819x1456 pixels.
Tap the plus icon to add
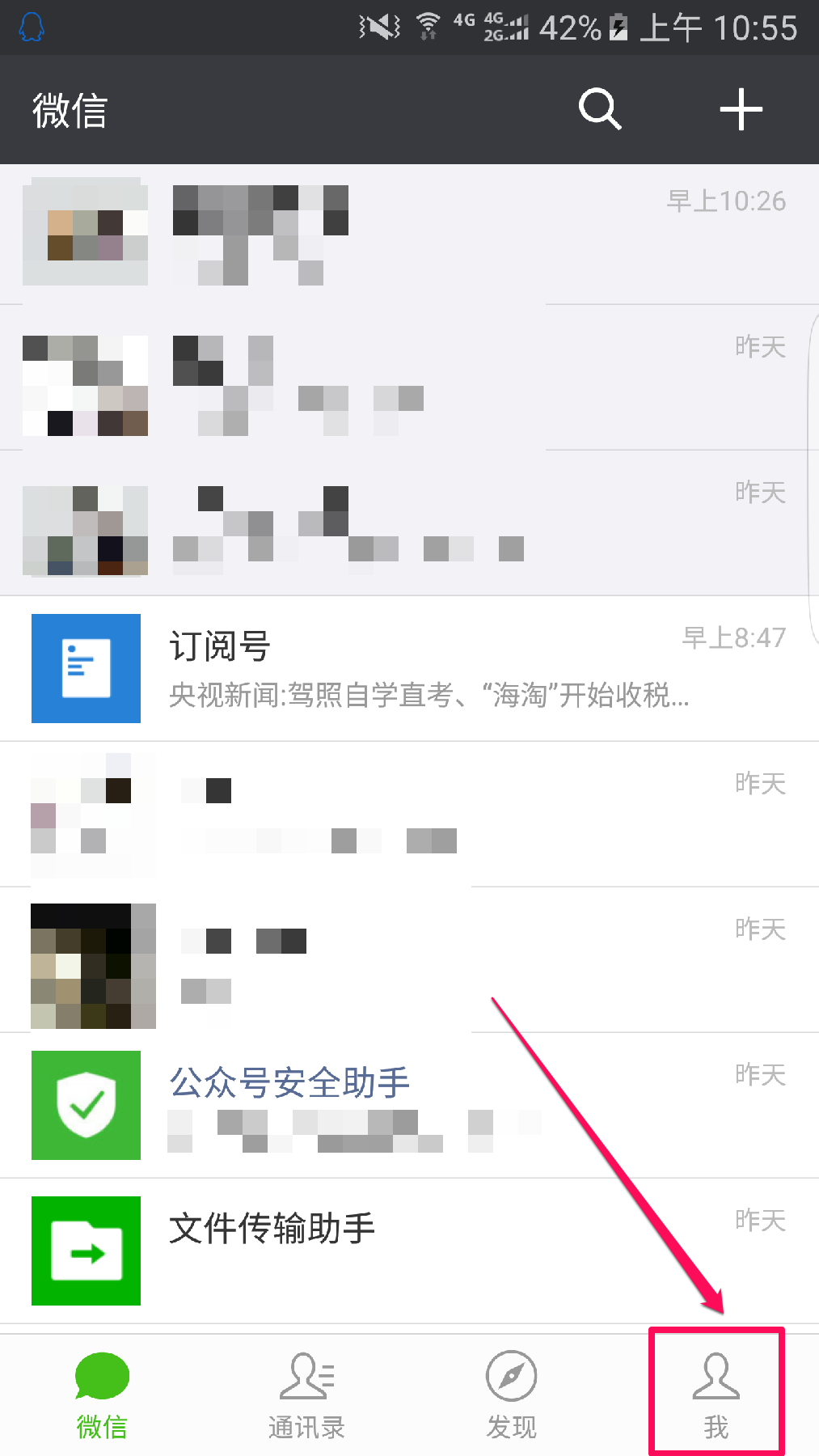[741, 109]
